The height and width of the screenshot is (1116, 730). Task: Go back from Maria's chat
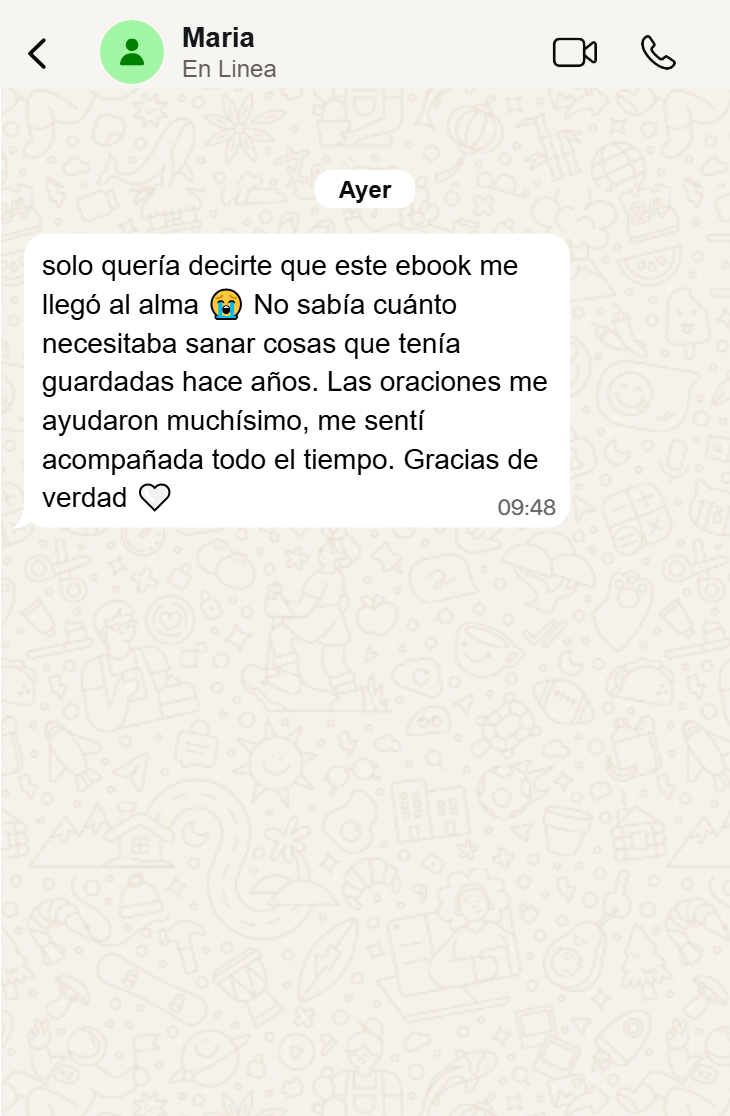[37, 53]
